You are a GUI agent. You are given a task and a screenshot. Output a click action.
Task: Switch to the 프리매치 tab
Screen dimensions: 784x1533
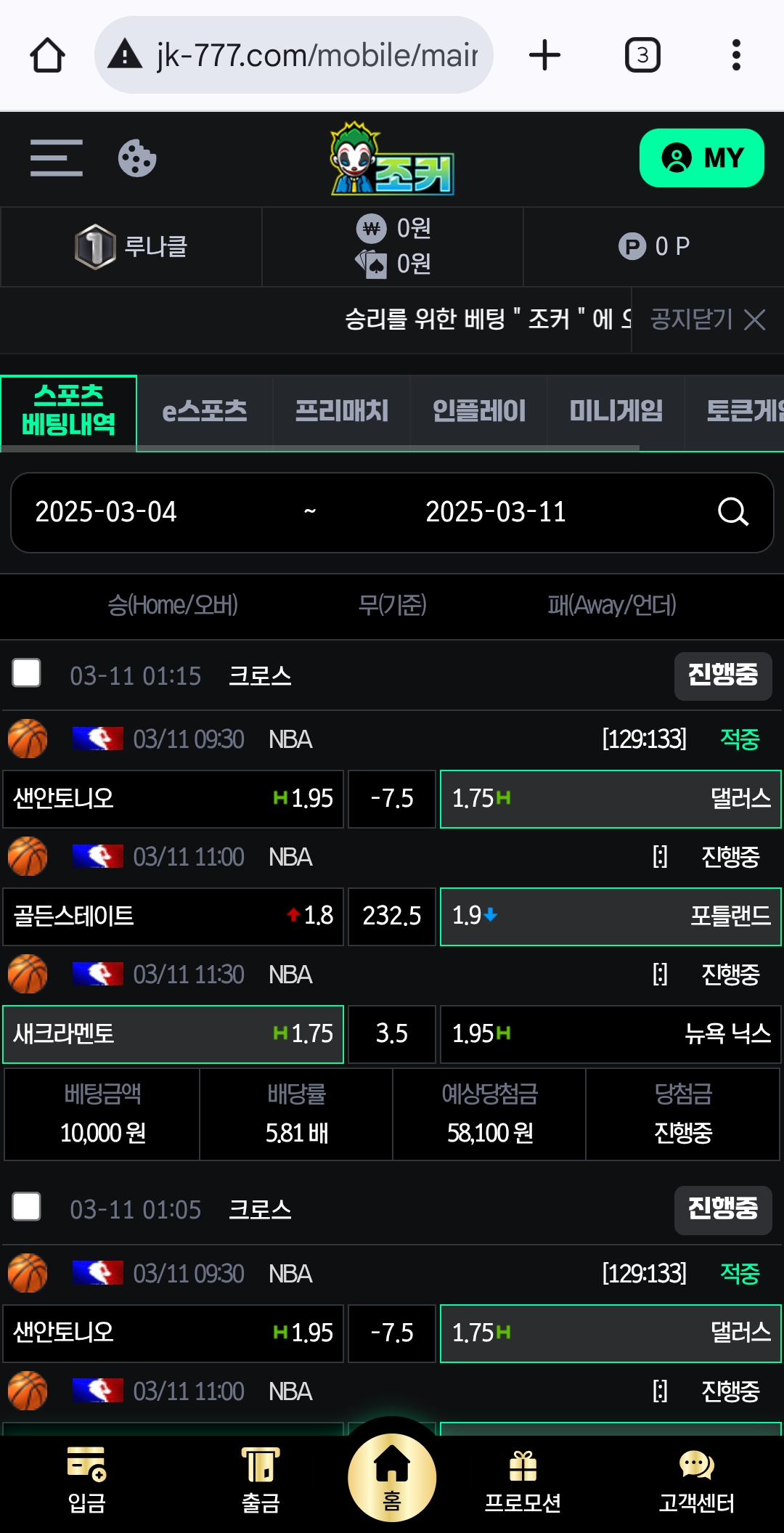point(342,411)
